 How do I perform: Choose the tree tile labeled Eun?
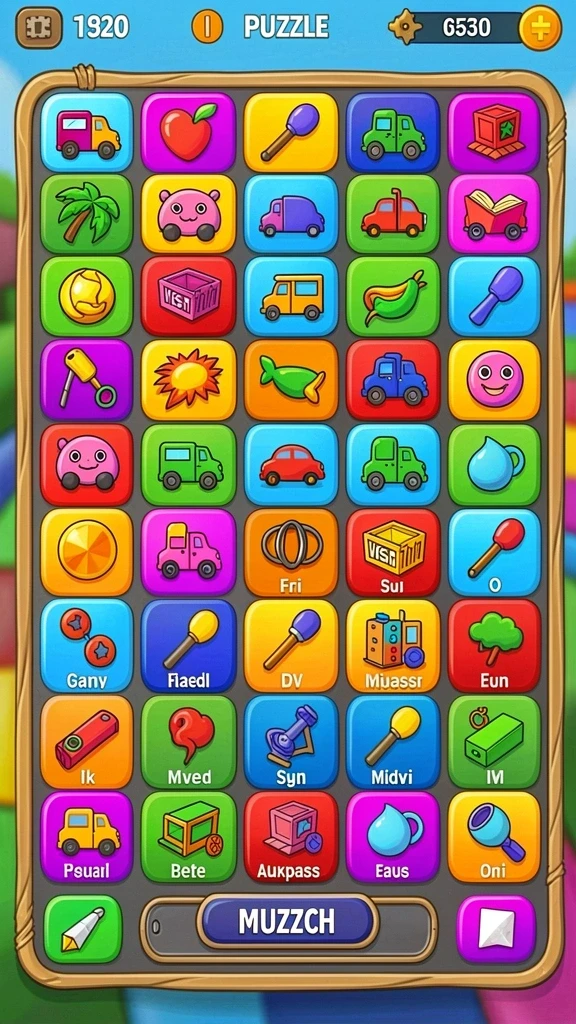point(494,646)
